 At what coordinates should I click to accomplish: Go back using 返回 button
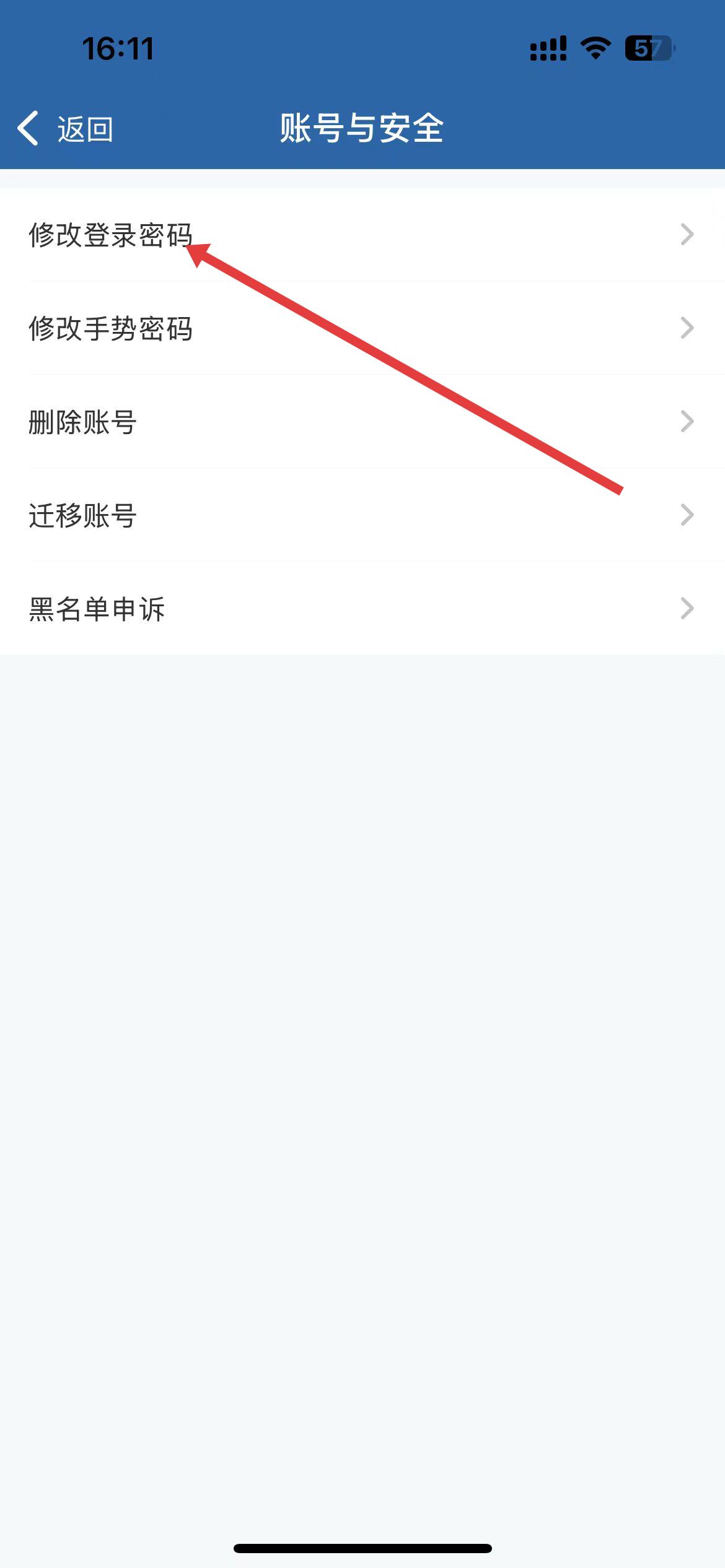click(x=66, y=129)
